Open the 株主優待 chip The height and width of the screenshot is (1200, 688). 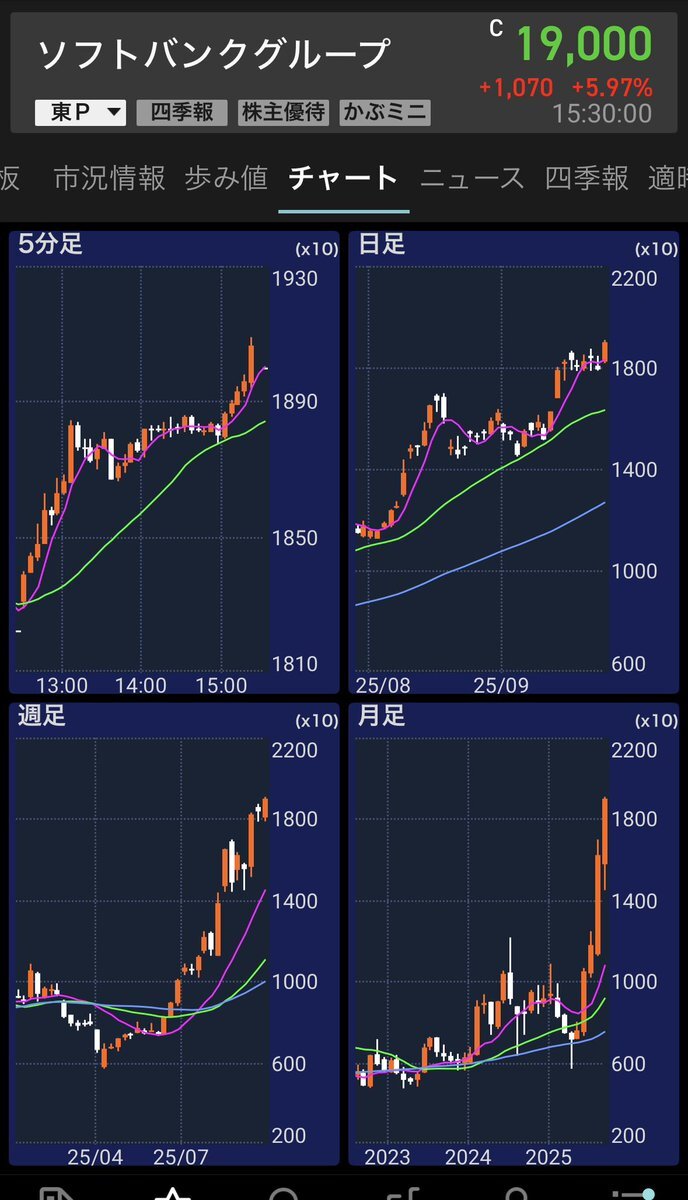click(x=283, y=112)
